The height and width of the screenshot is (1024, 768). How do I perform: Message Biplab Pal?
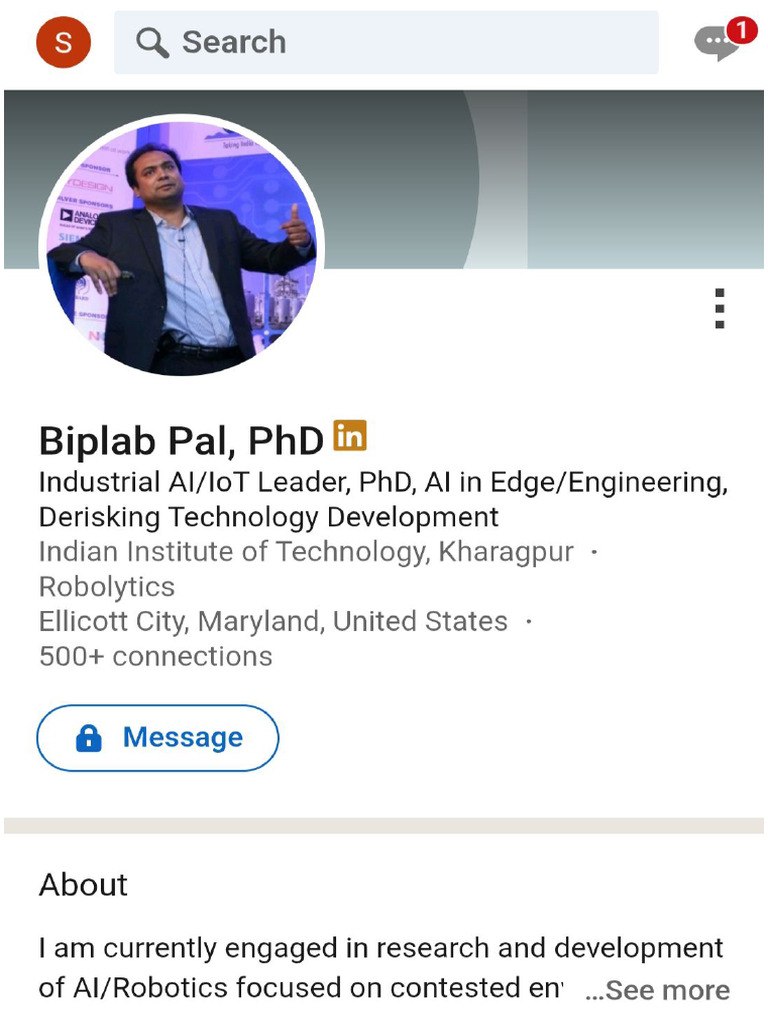coord(158,738)
